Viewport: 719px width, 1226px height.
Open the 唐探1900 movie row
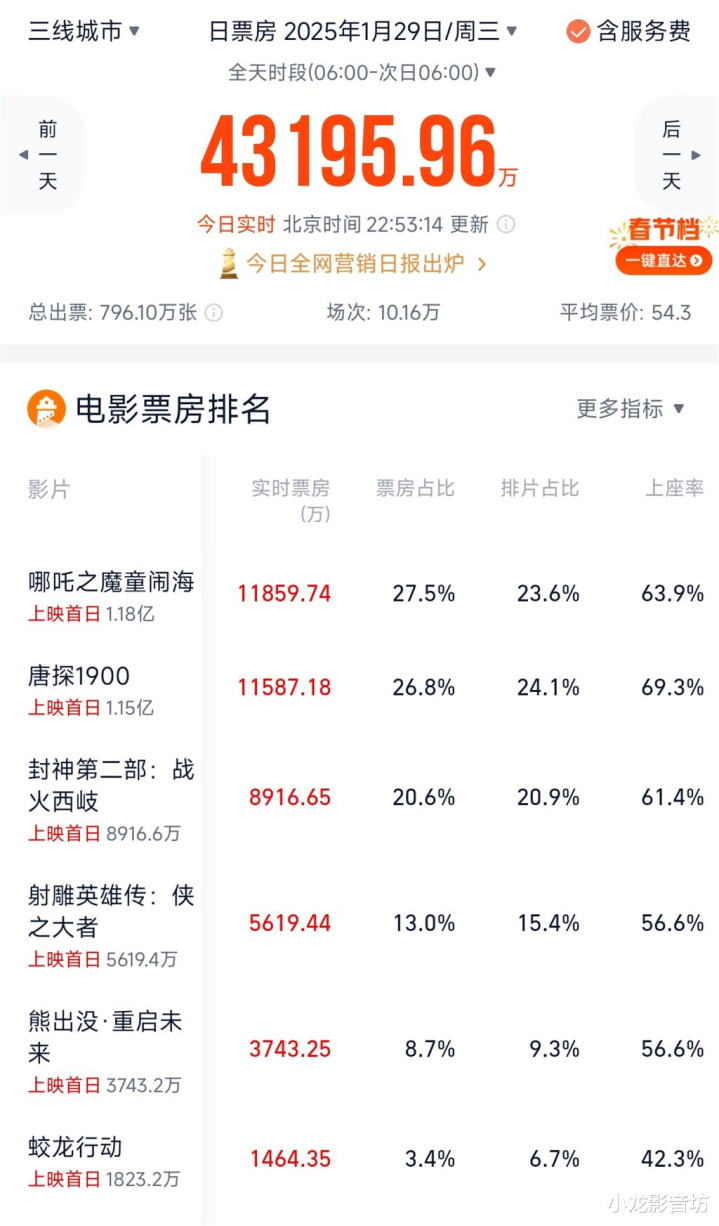[360, 688]
